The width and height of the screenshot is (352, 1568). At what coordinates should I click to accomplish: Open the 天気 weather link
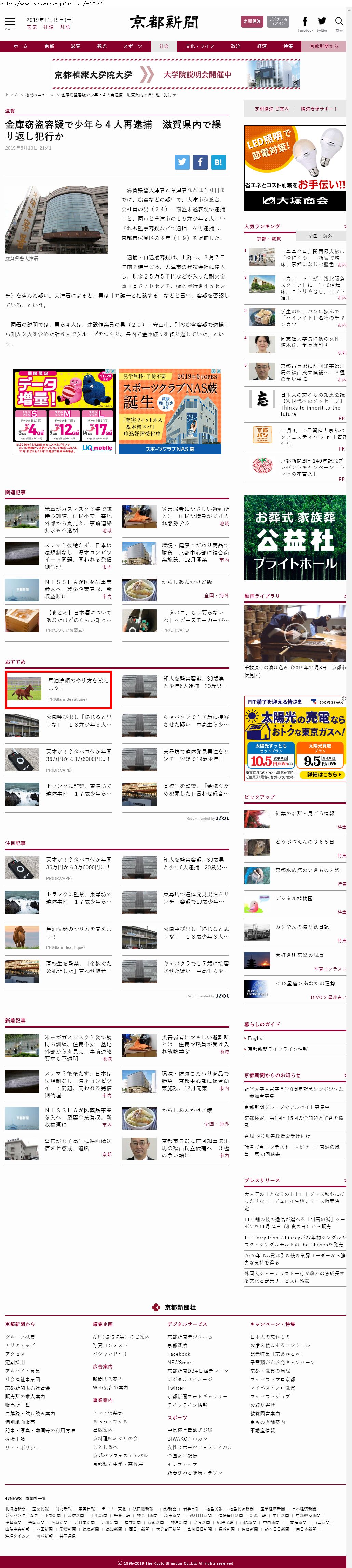click(32, 27)
